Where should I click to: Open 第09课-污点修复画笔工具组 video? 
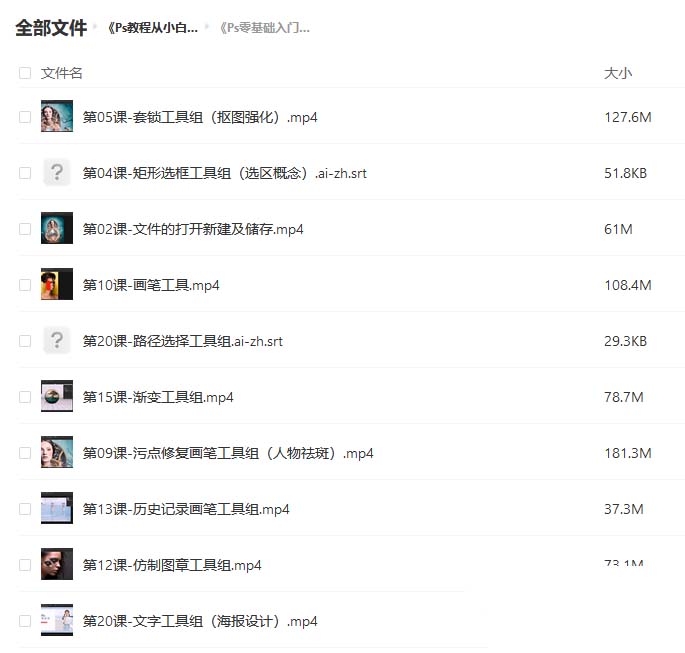228,453
